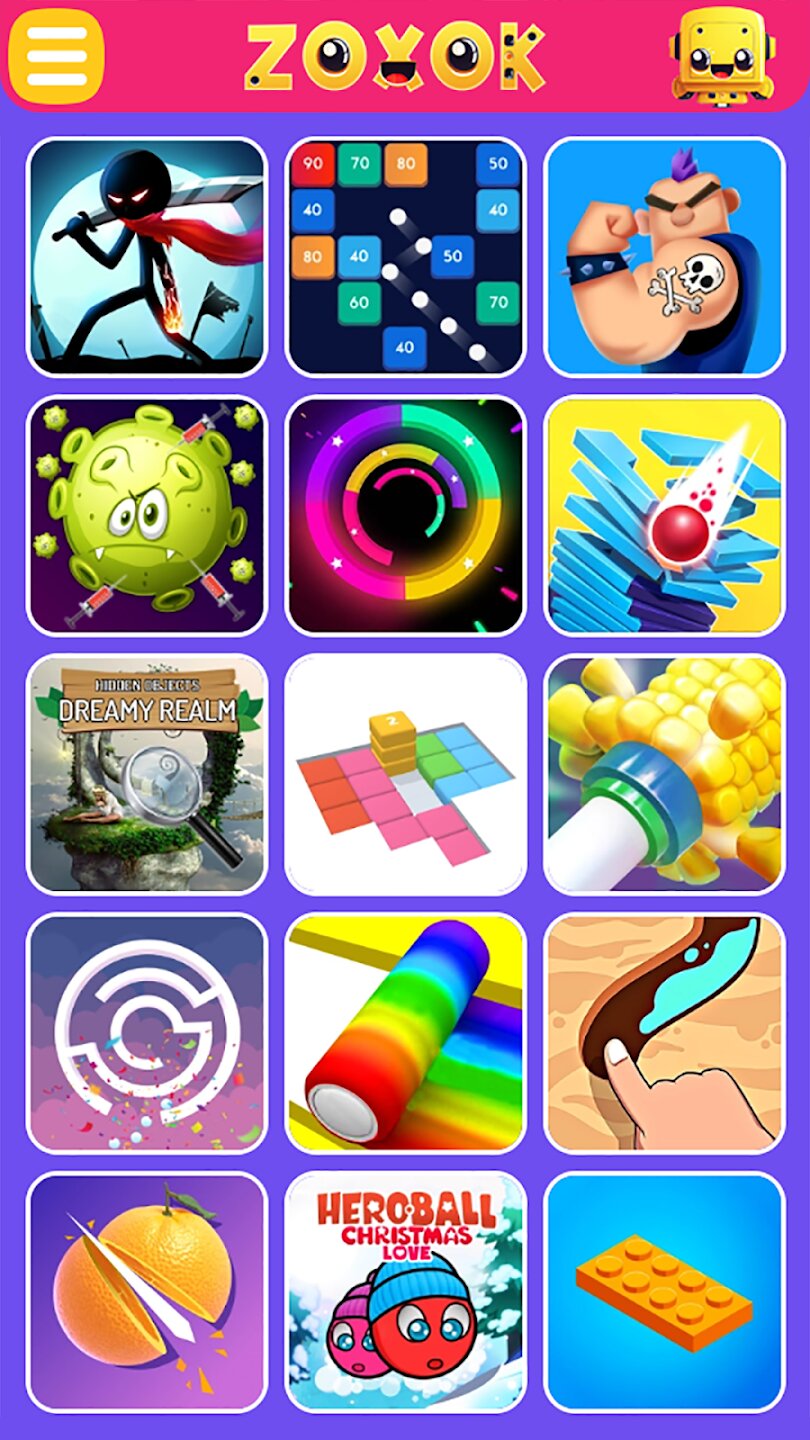Image resolution: width=810 pixels, height=1440 pixels.
Task: Play the green virus syringe game
Action: tap(147, 516)
